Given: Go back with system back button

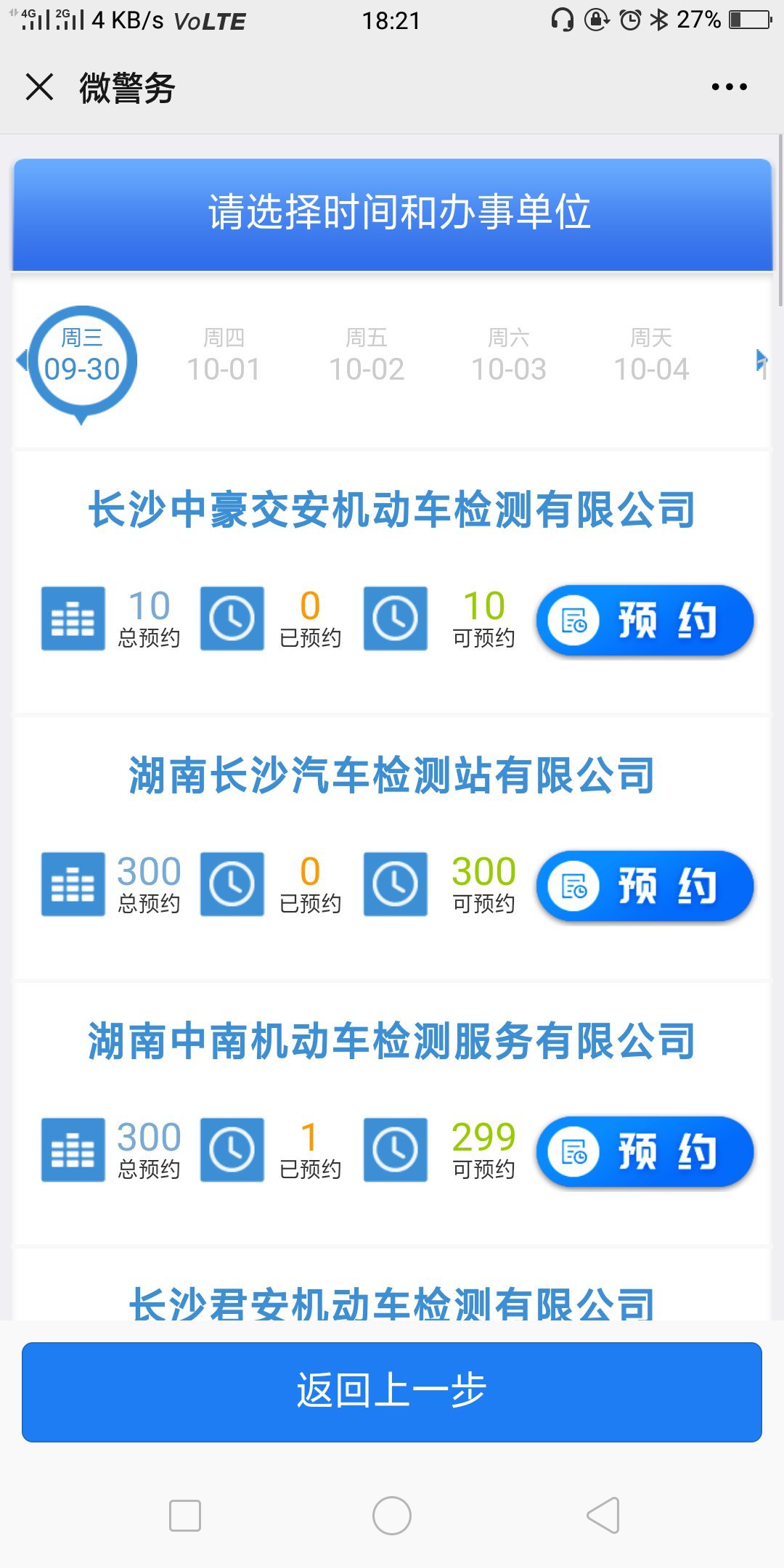Looking at the screenshot, I should [x=603, y=1516].
